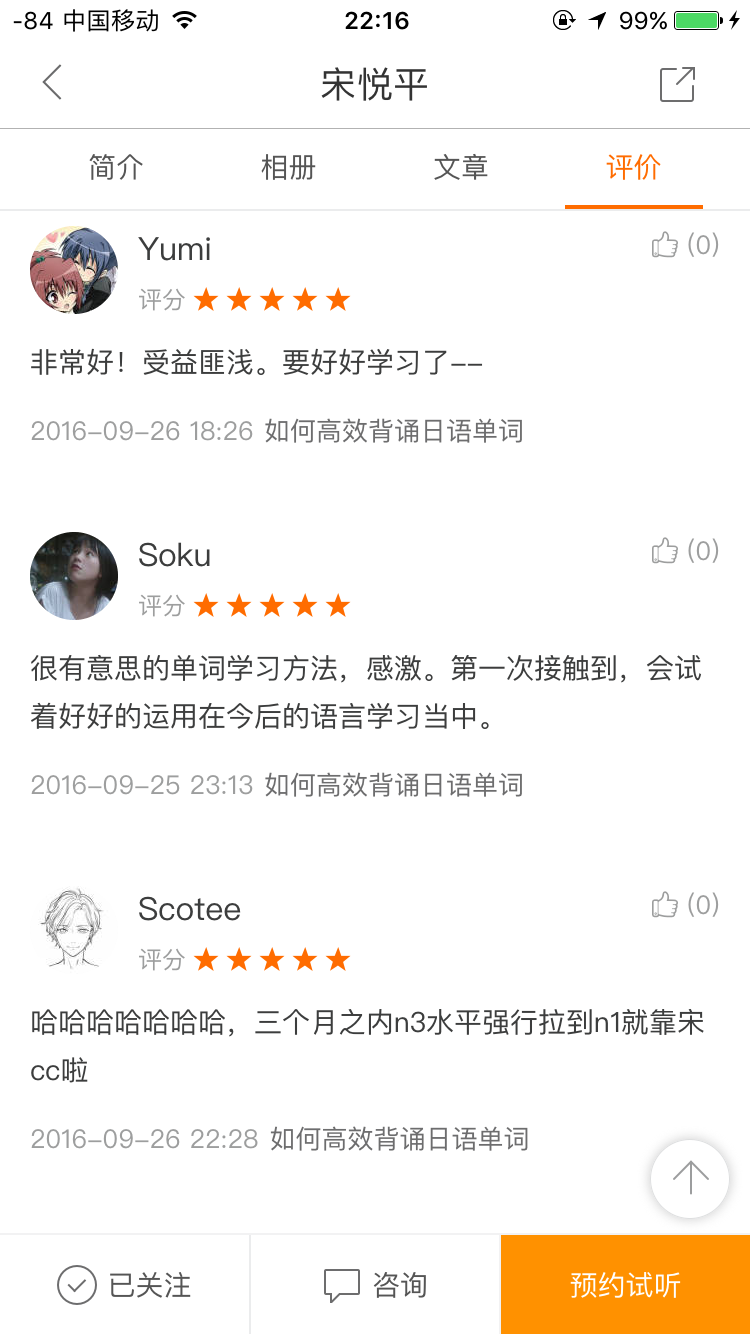Select the 评价 tab
The height and width of the screenshot is (1334, 750).
click(633, 168)
